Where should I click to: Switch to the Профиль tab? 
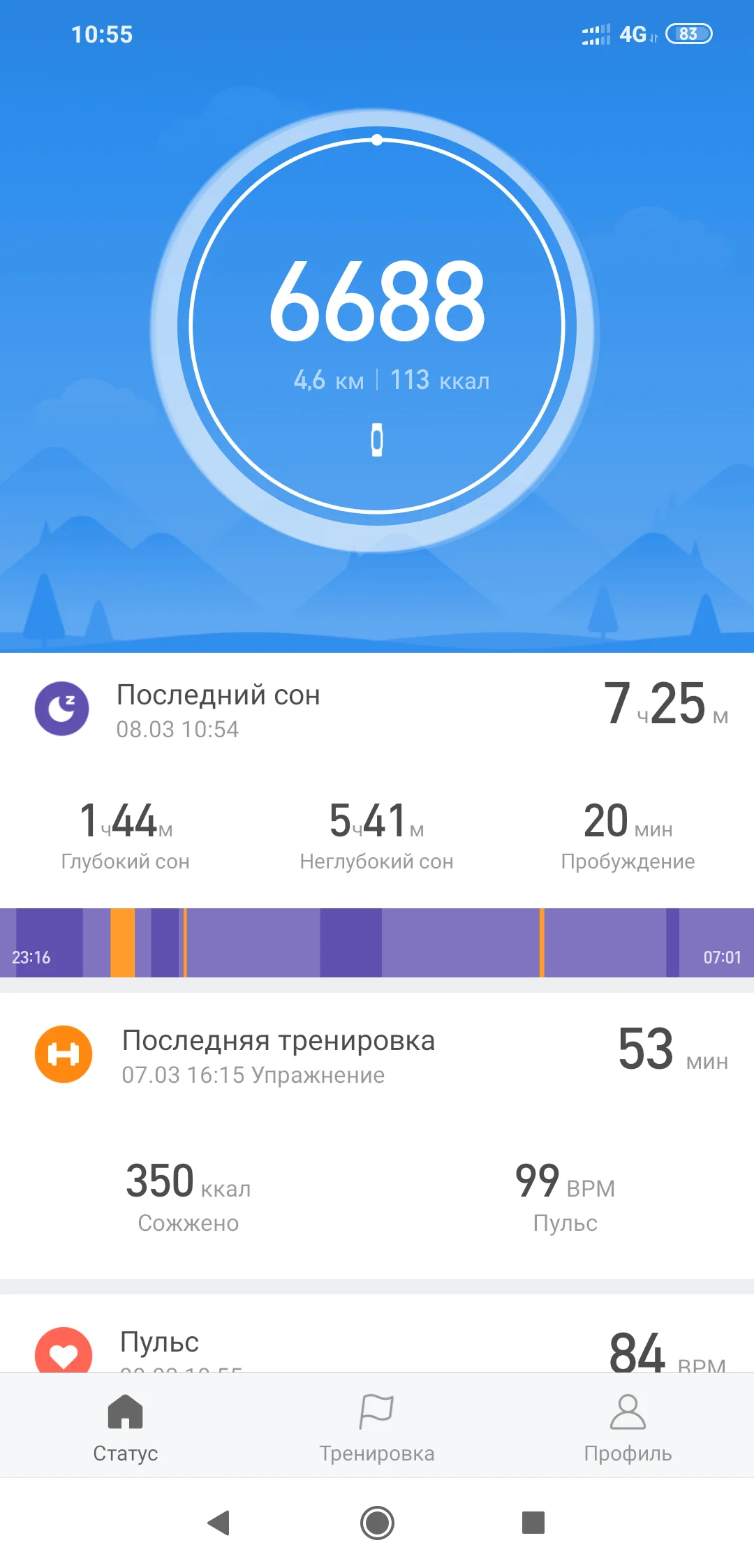(628, 1426)
